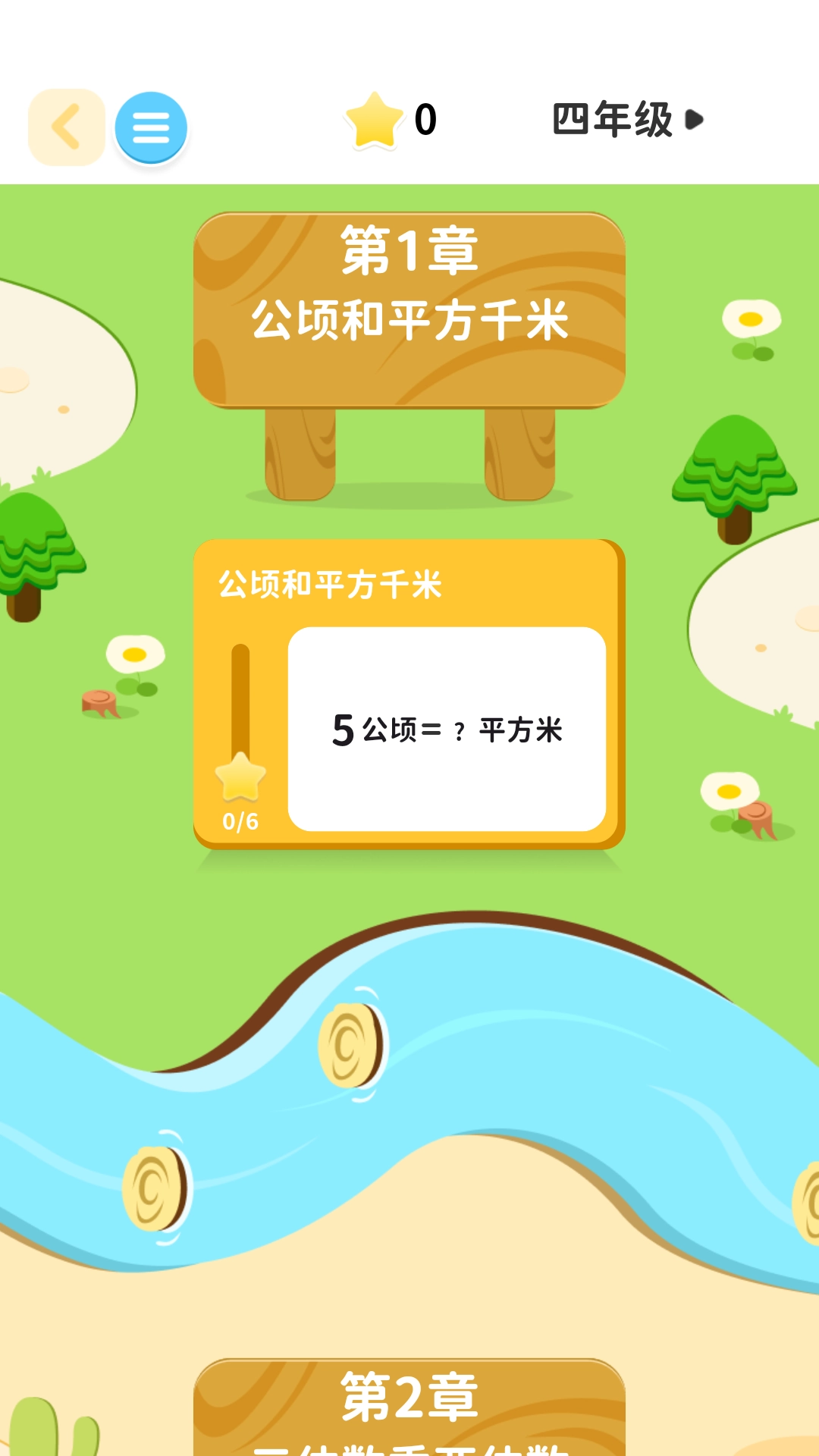This screenshot has height=1456, width=819.
Task: Click the back chevron in the top-left
Action: 66,127
